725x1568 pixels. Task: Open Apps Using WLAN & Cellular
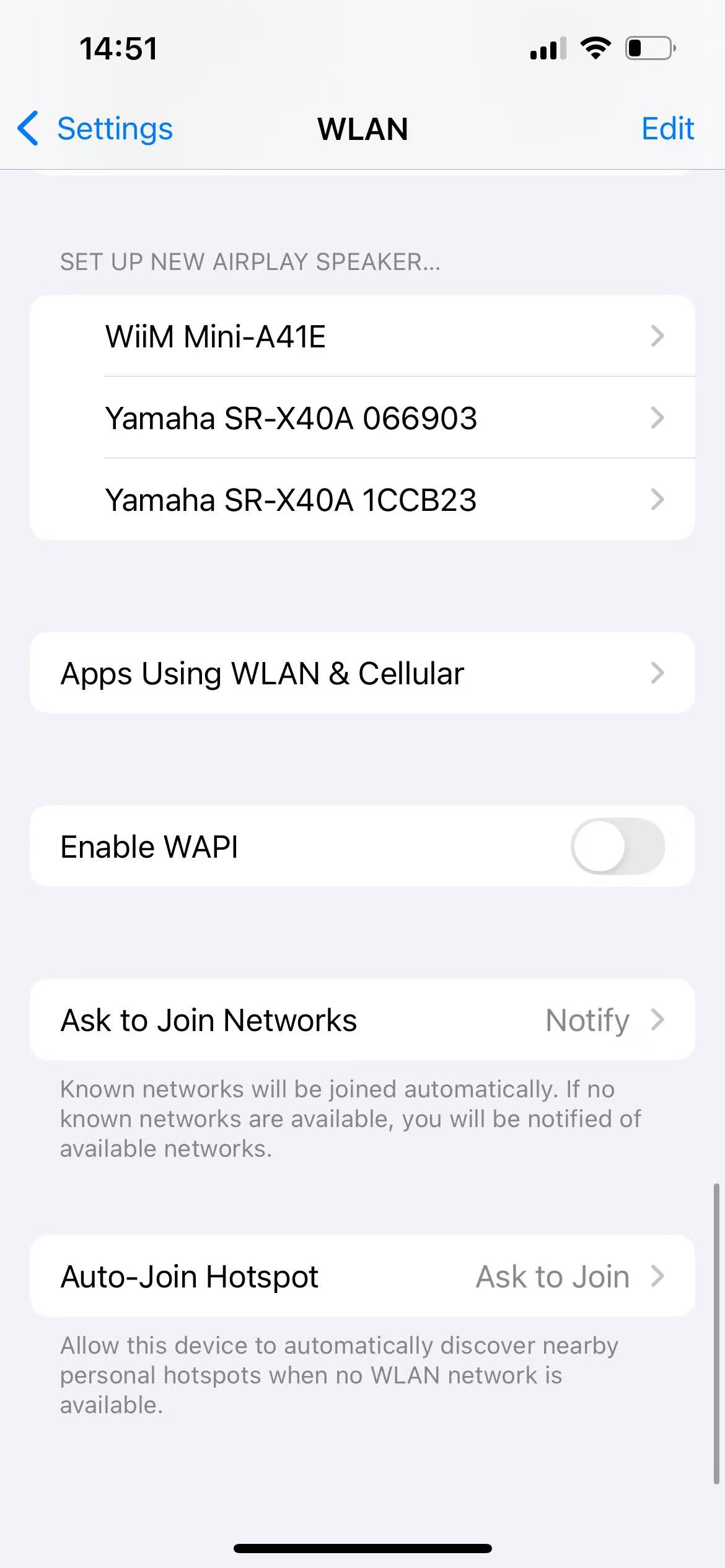pos(362,673)
